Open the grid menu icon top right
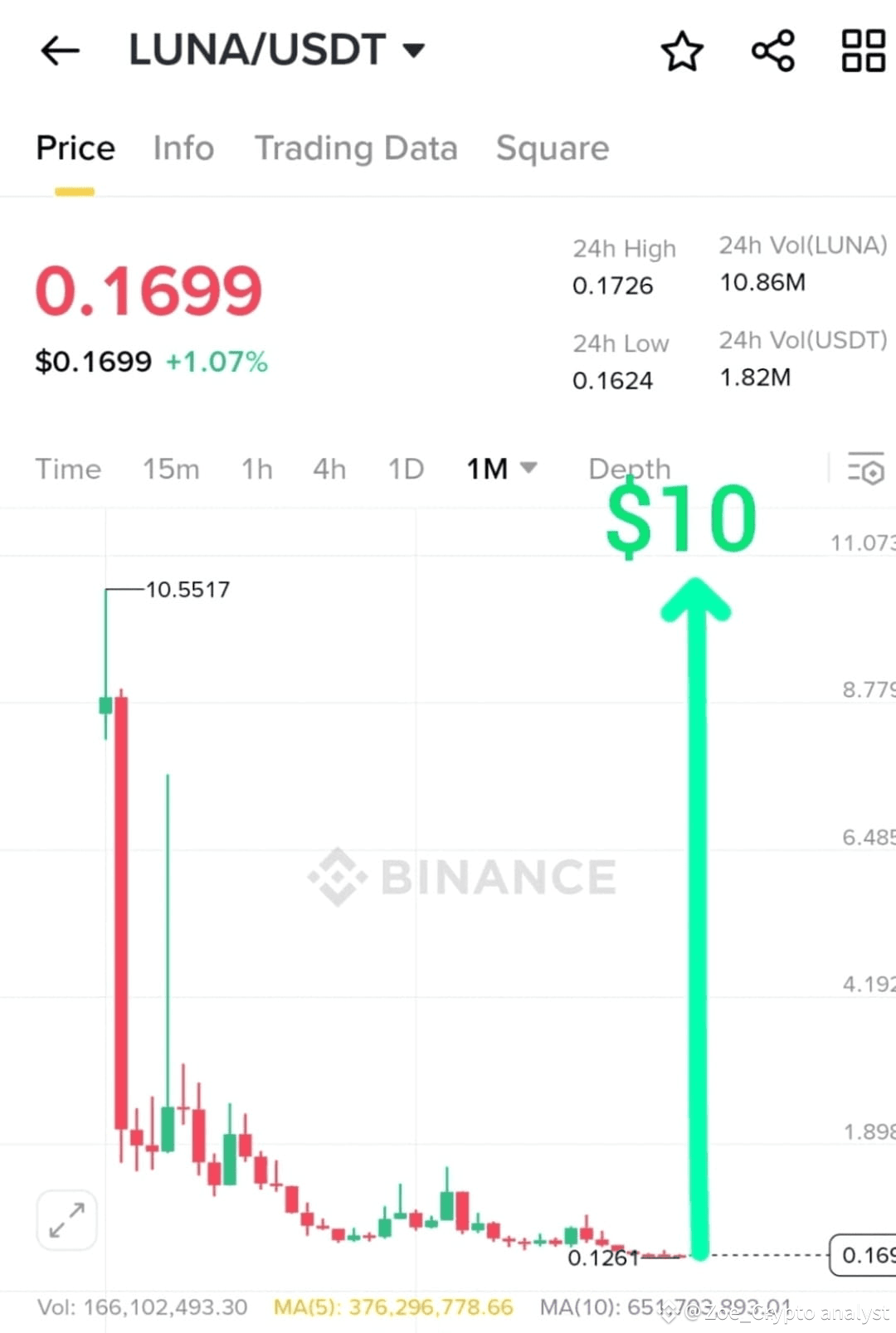This screenshot has height=1333, width=896. click(x=863, y=50)
